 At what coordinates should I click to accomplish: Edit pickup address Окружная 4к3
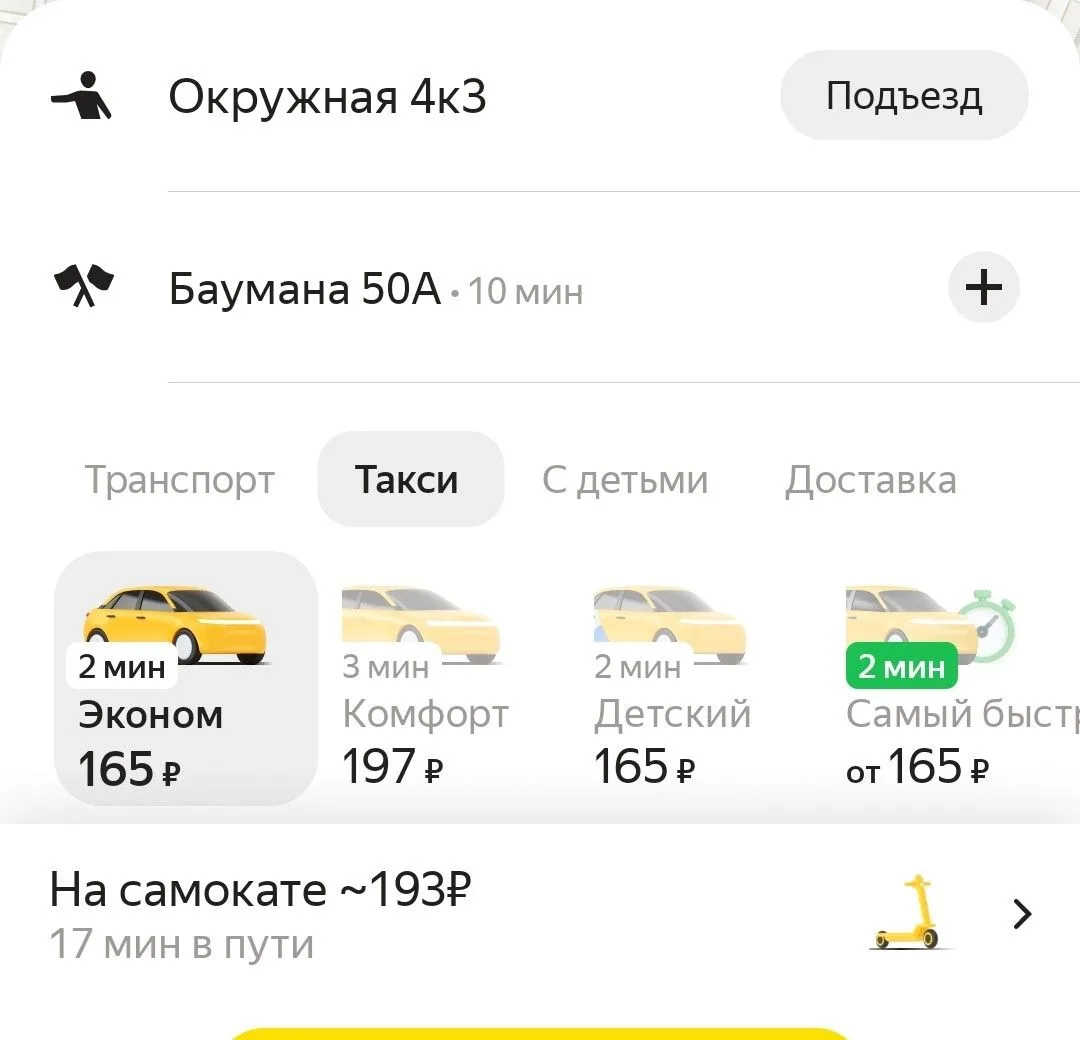[x=327, y=97]
